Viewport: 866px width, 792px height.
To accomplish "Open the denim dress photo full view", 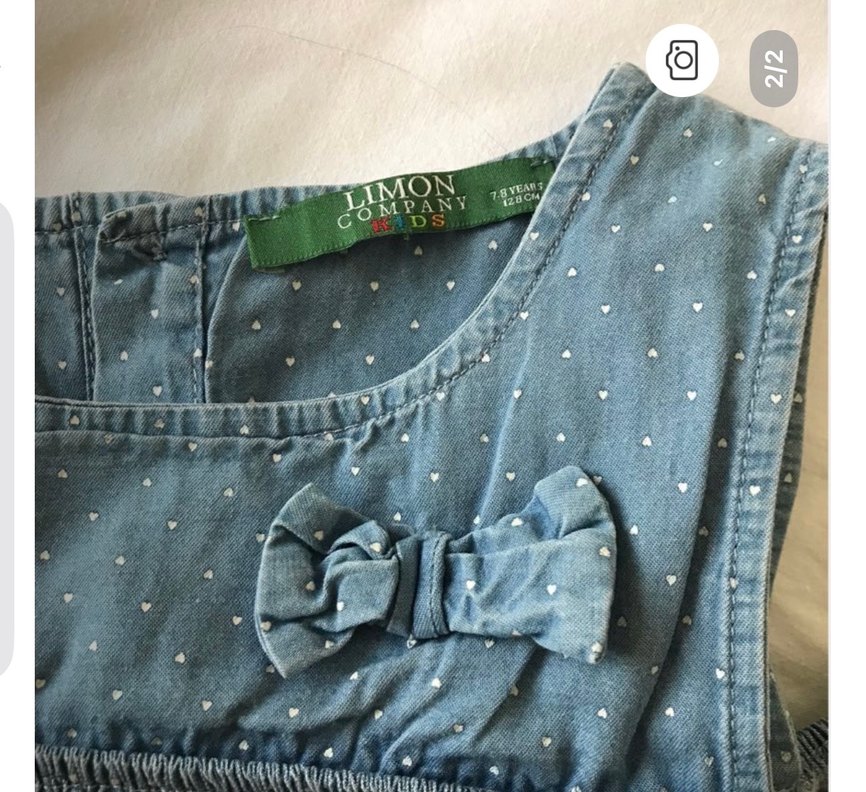I will pos(430,450).
